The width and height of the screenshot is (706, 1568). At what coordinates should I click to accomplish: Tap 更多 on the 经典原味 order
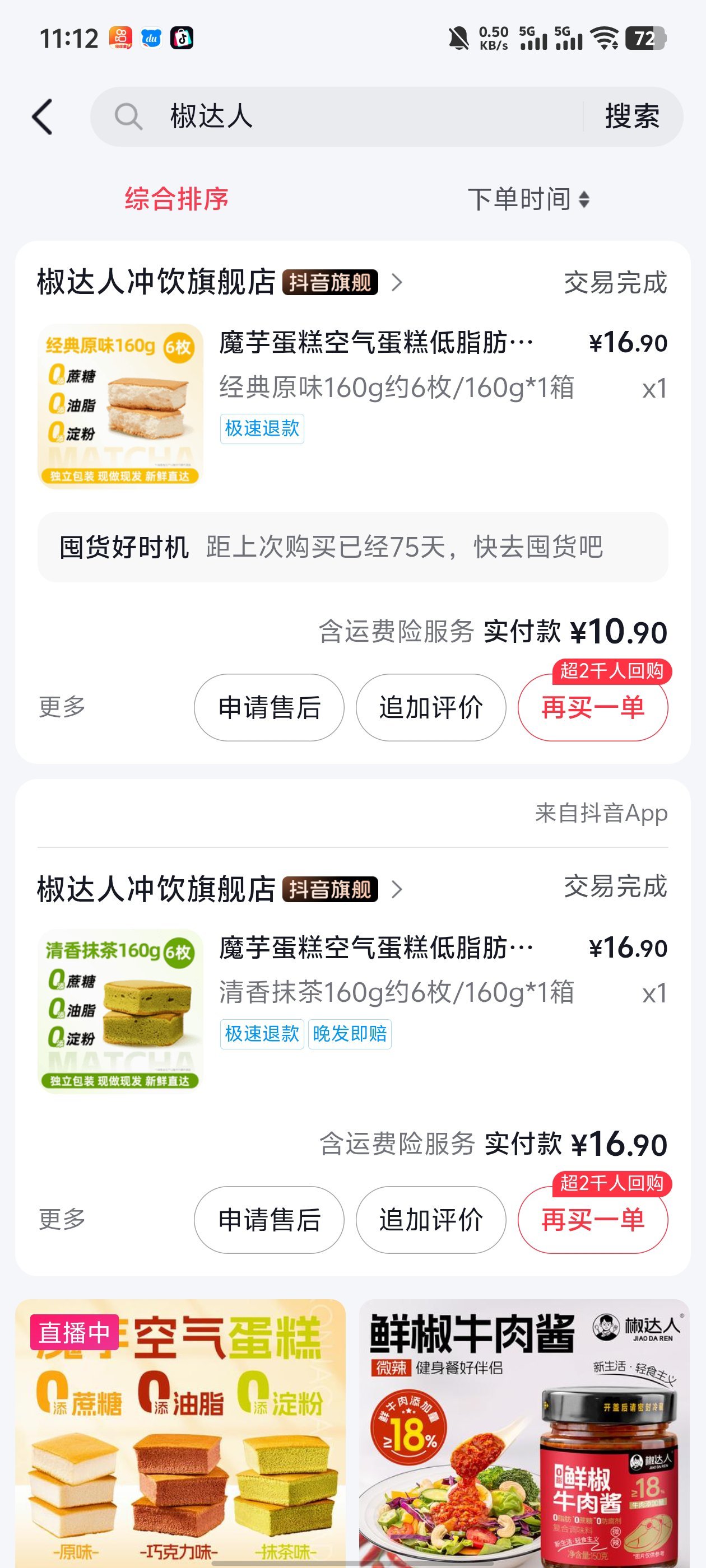click(62, 707)
